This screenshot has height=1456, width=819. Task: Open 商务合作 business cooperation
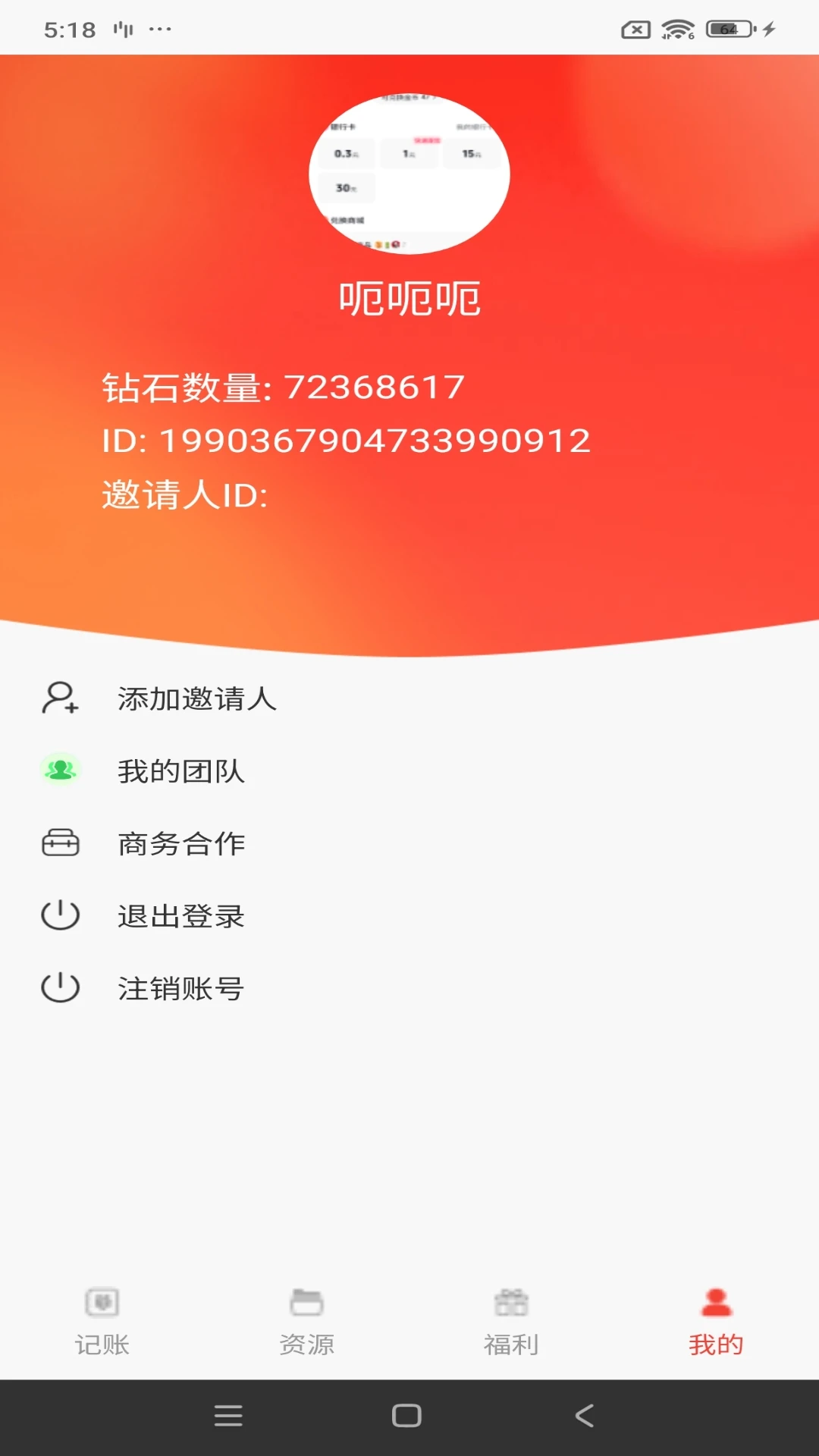click(x=180, y=843)
